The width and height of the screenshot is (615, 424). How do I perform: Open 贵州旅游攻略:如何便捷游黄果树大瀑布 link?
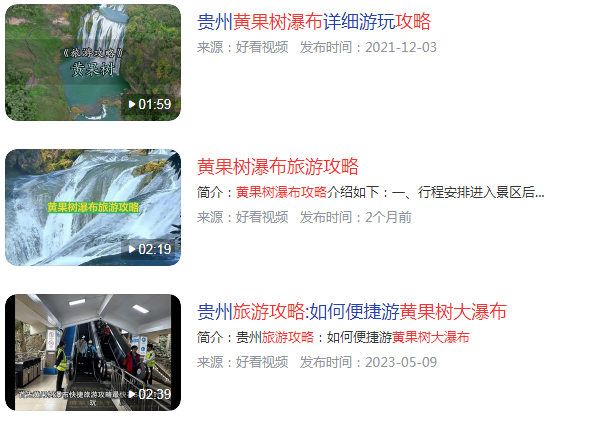tap(352, 311)
